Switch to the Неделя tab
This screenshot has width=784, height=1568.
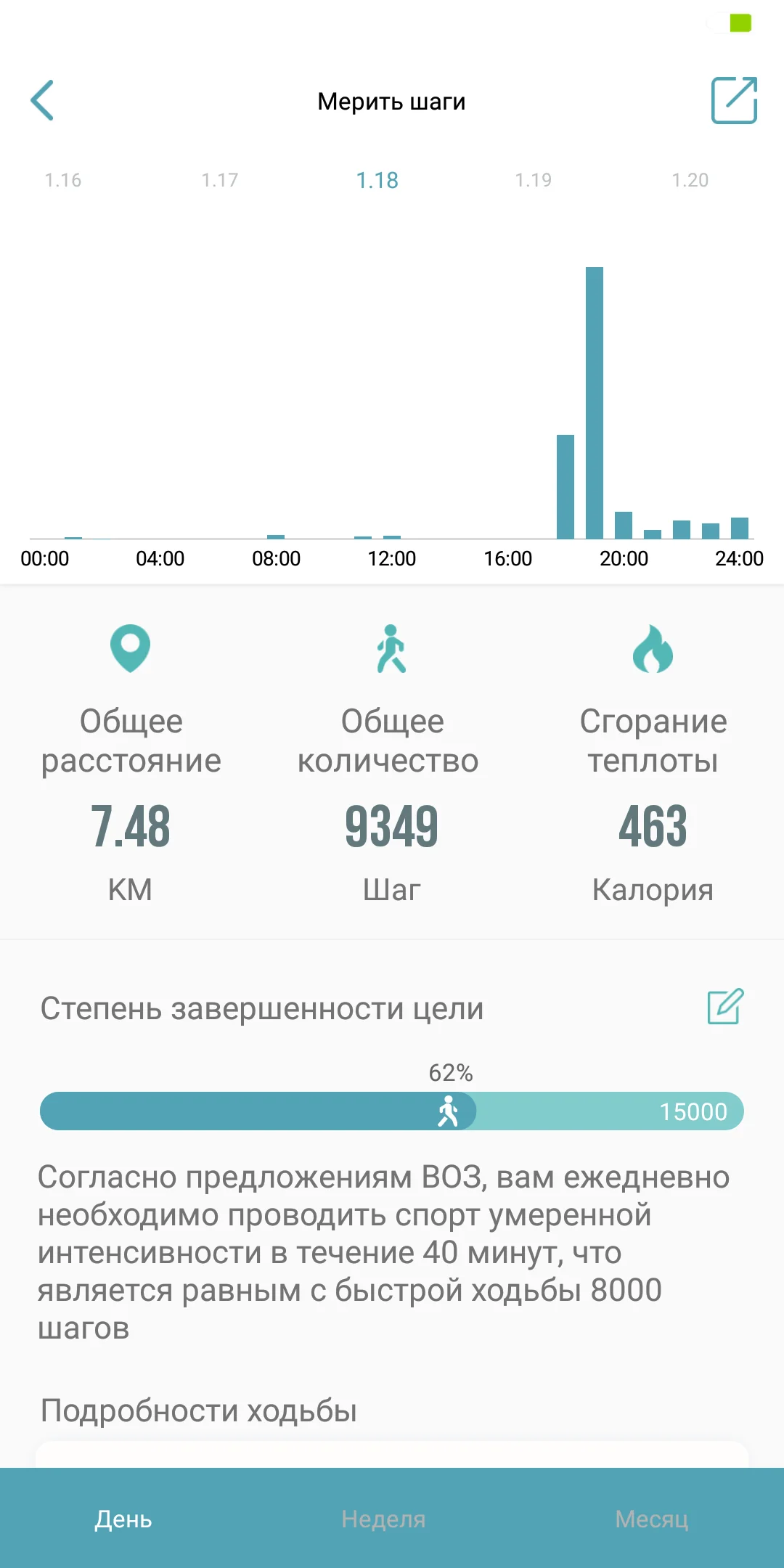[383, 1519]
